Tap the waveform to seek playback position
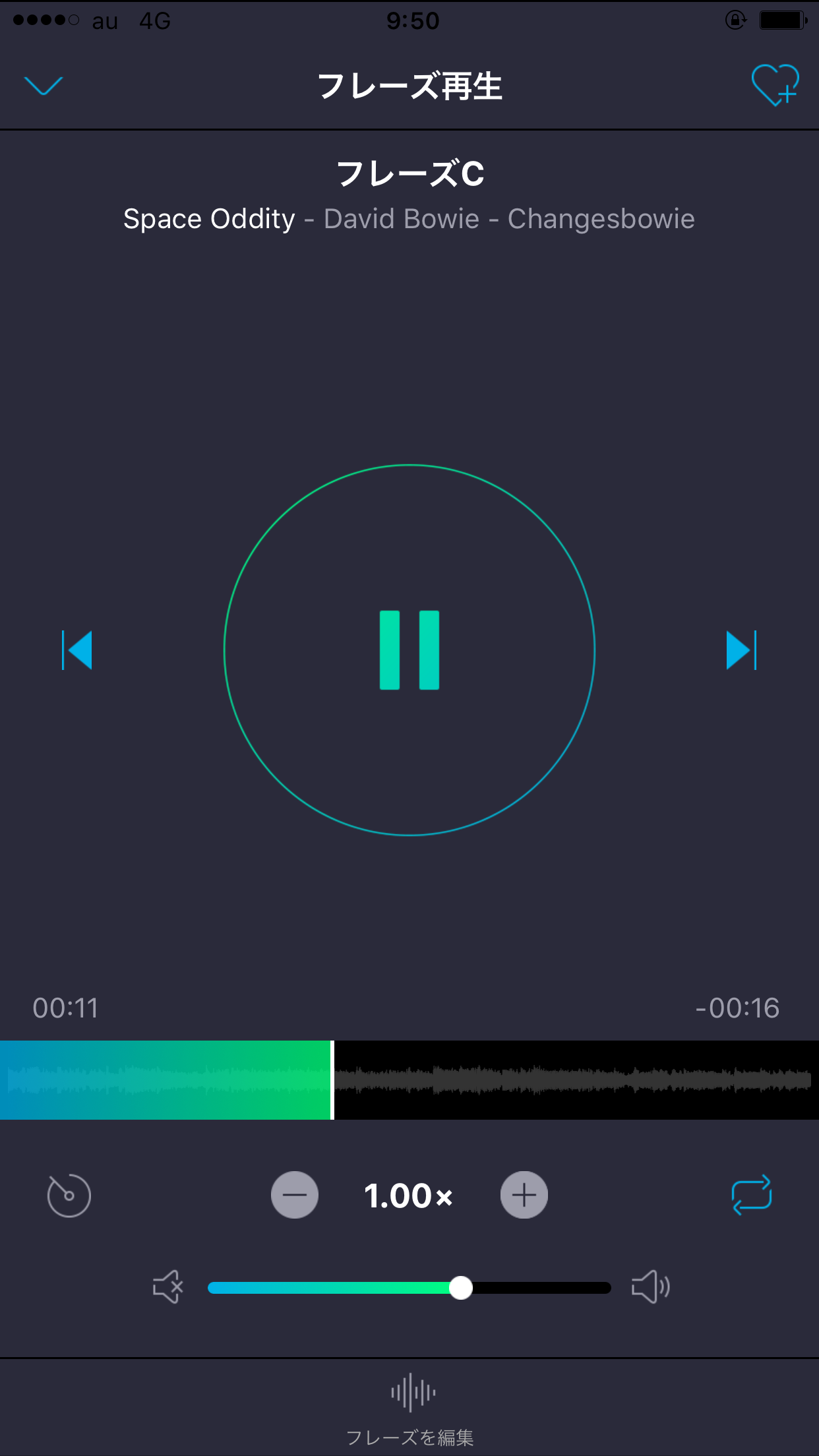The image size is (819, 1456). [409, 1080]
